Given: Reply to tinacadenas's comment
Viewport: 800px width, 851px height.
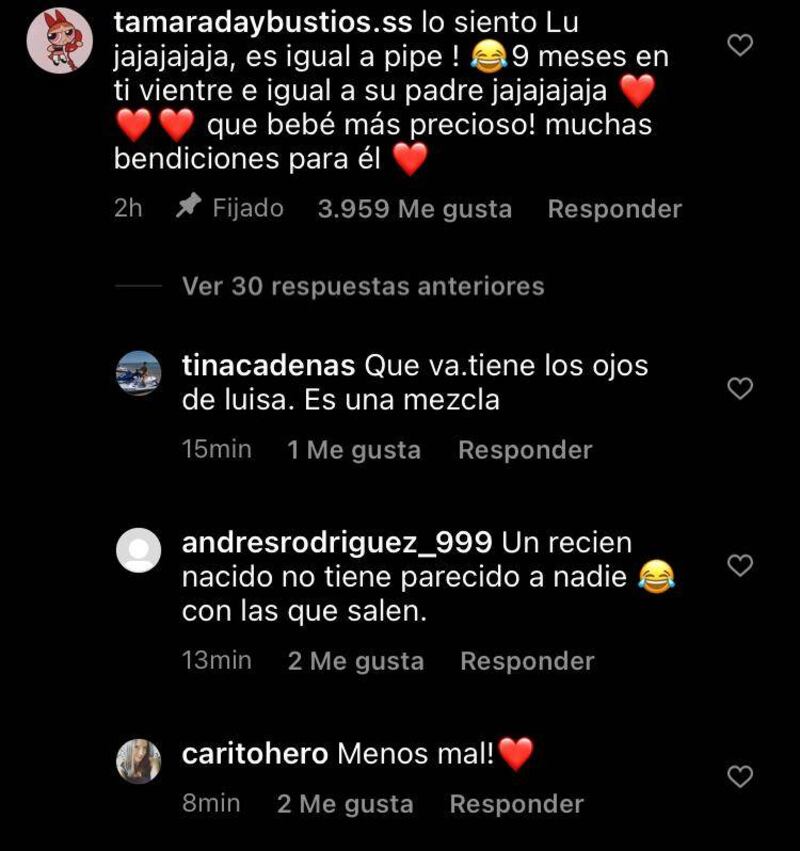Looking at the screenshot, I should 525,450.
